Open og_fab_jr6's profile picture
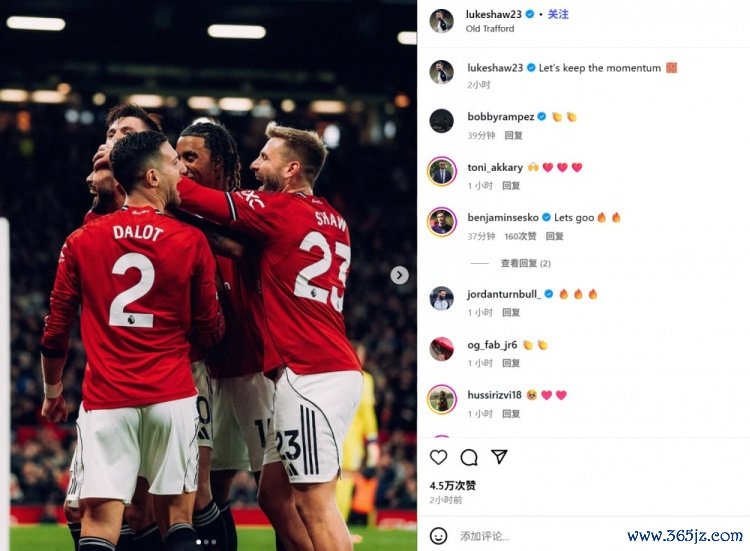This screenshot has height=551, width=750. coord(442,348)
